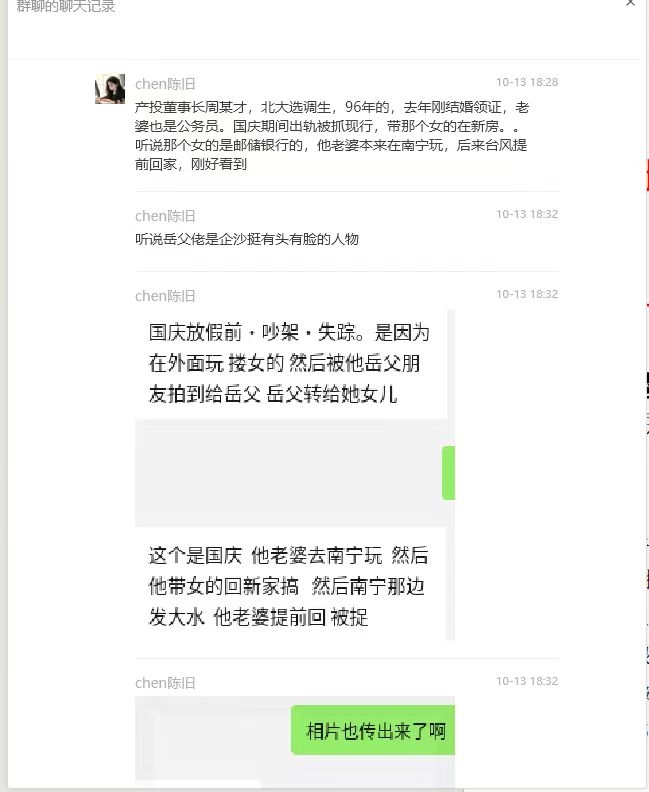
Task: Close the chat record window
Action: click(x=630, y=4)
